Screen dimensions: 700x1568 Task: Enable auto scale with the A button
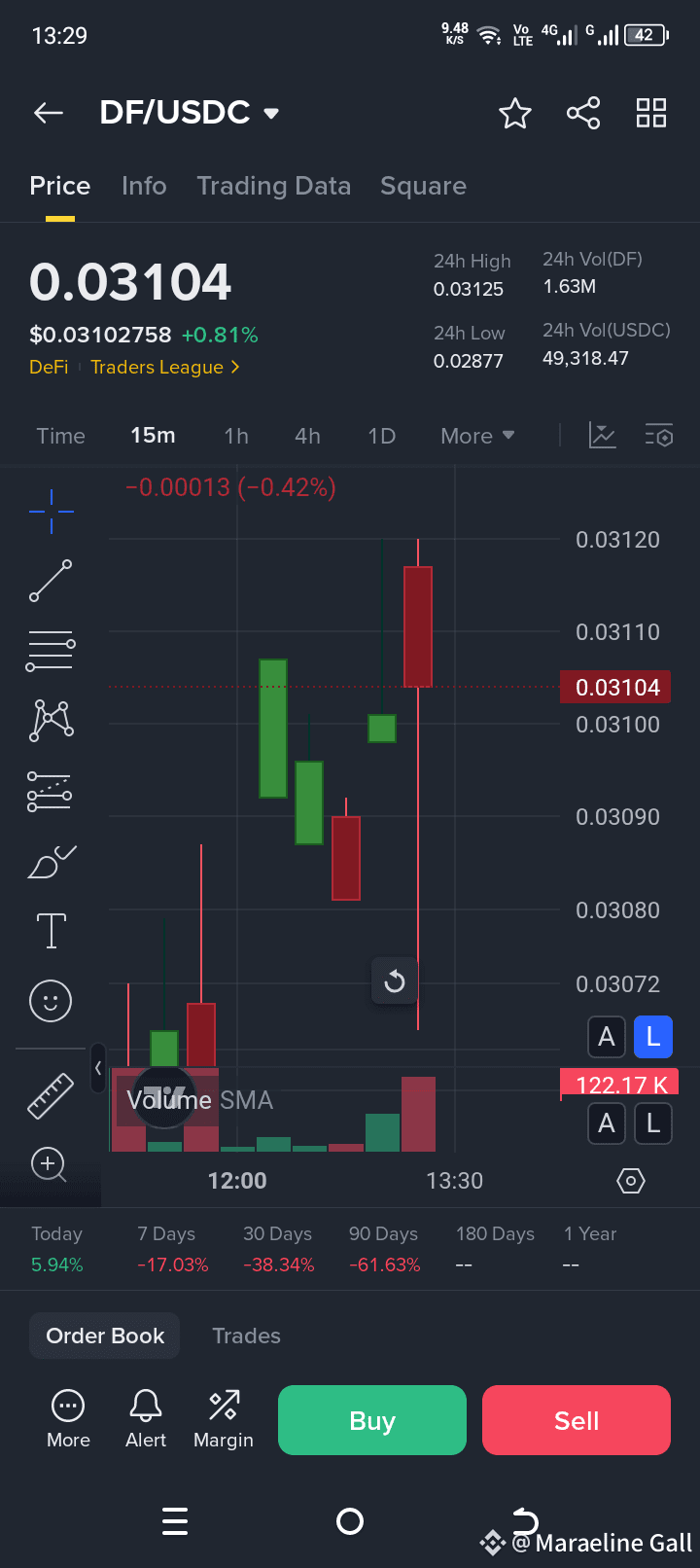(606, 1037)
